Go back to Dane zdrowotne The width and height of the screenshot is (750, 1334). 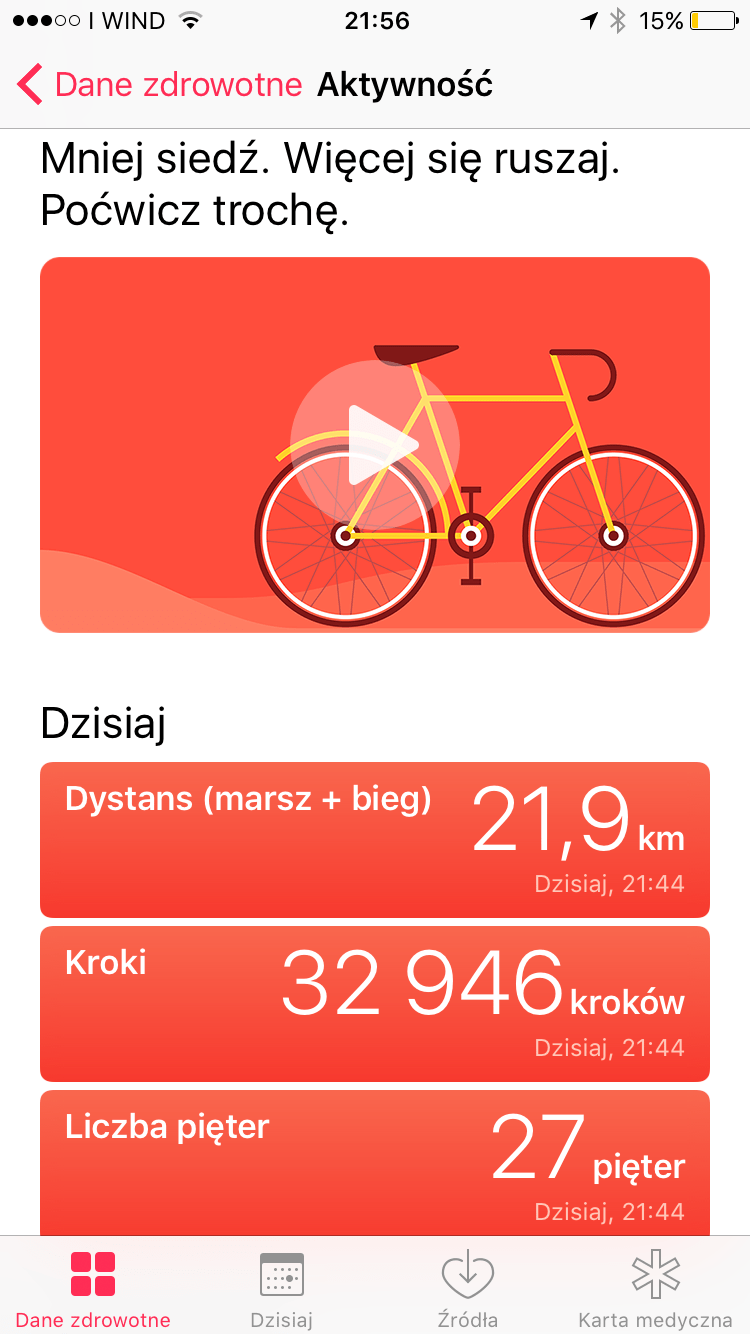160,85
